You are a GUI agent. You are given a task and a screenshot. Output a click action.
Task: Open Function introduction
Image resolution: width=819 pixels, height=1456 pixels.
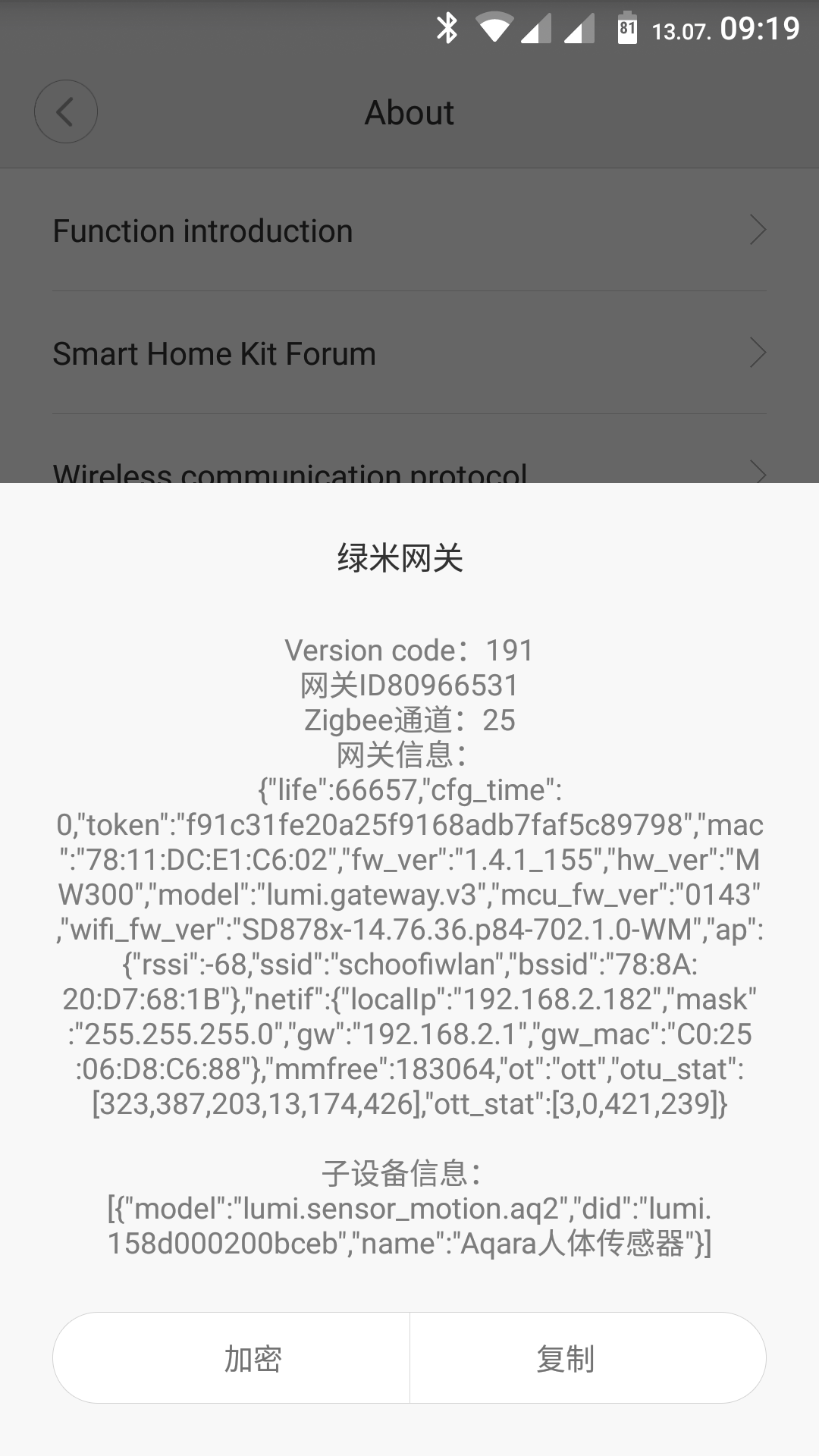[x=409, y=231]
